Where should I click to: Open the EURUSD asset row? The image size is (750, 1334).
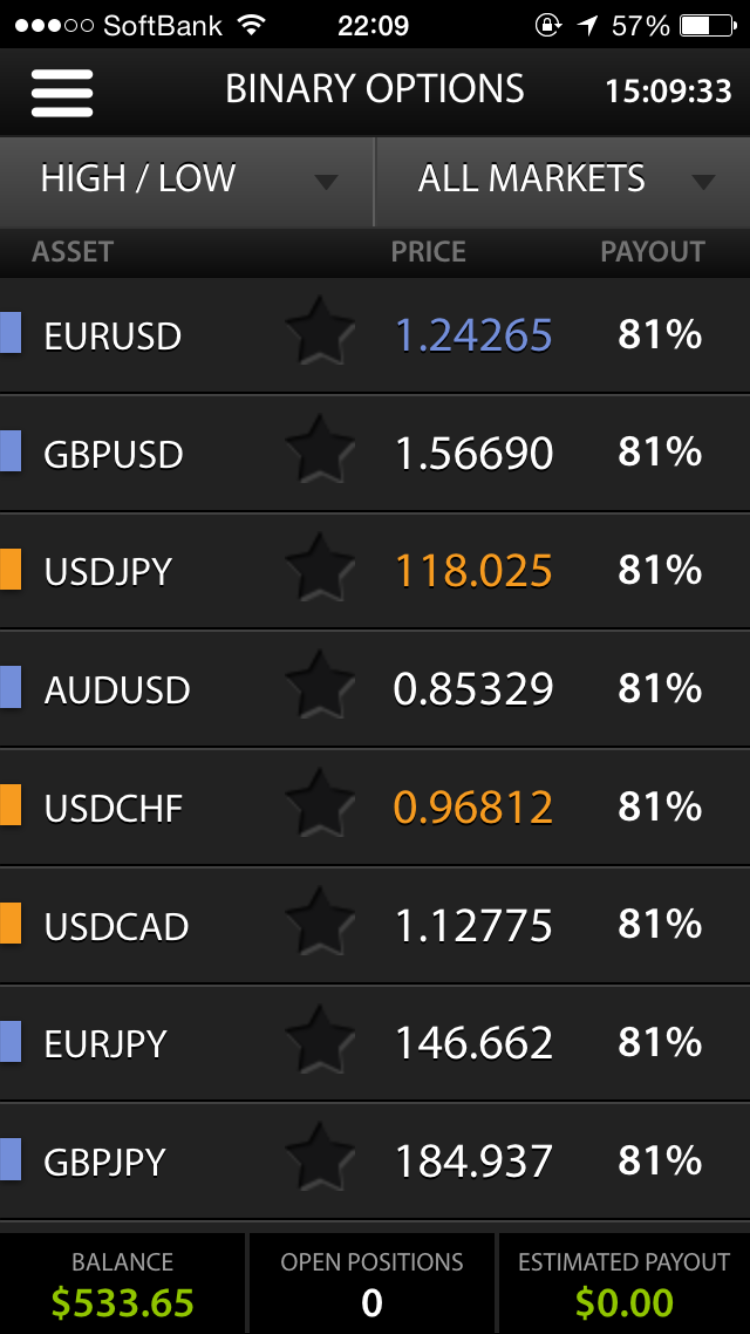(x=375, y=335)
